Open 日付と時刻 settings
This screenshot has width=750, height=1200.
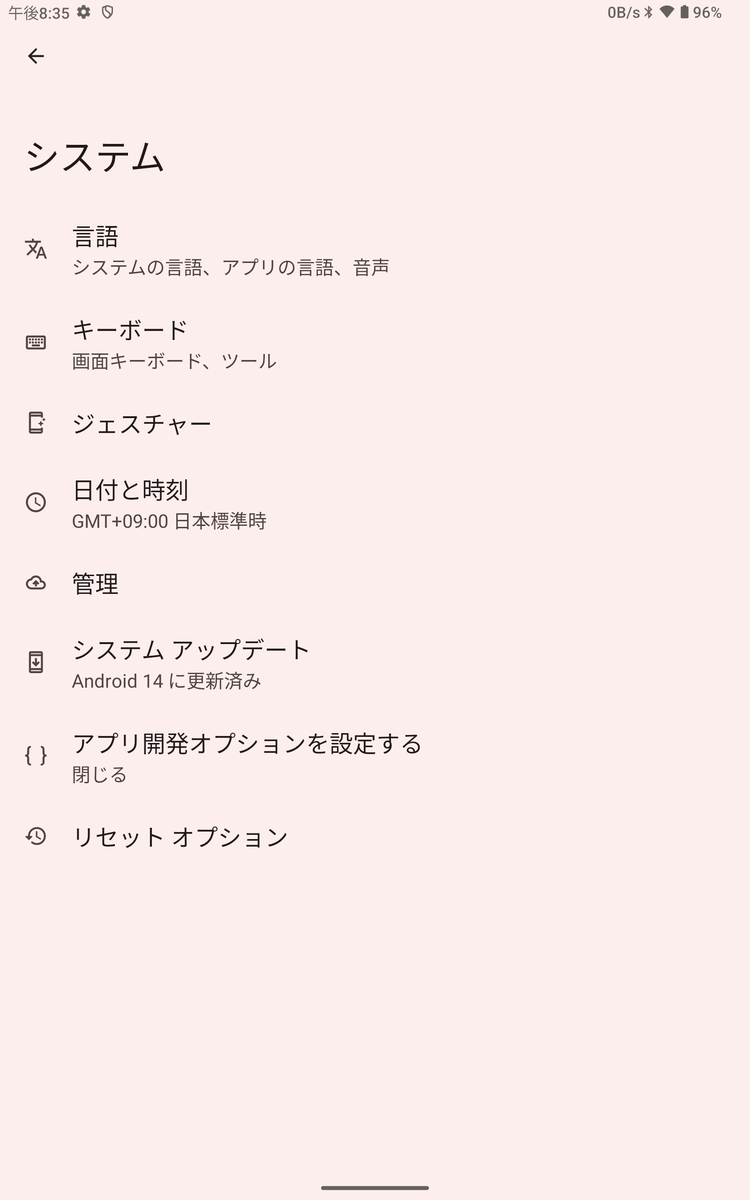click(x=375, y=503)
